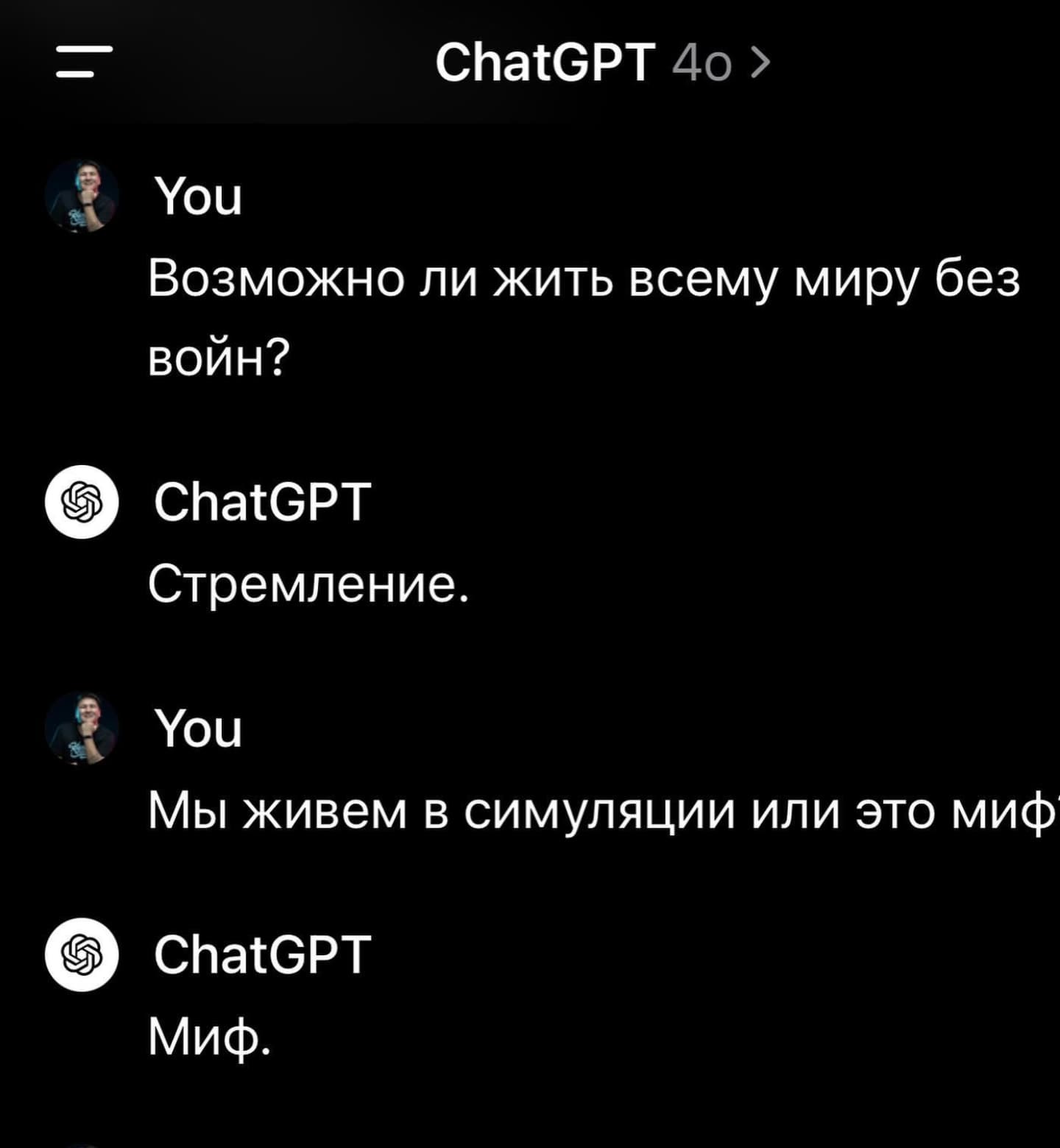Open the sidebar menu

click(x=85, y=62)
